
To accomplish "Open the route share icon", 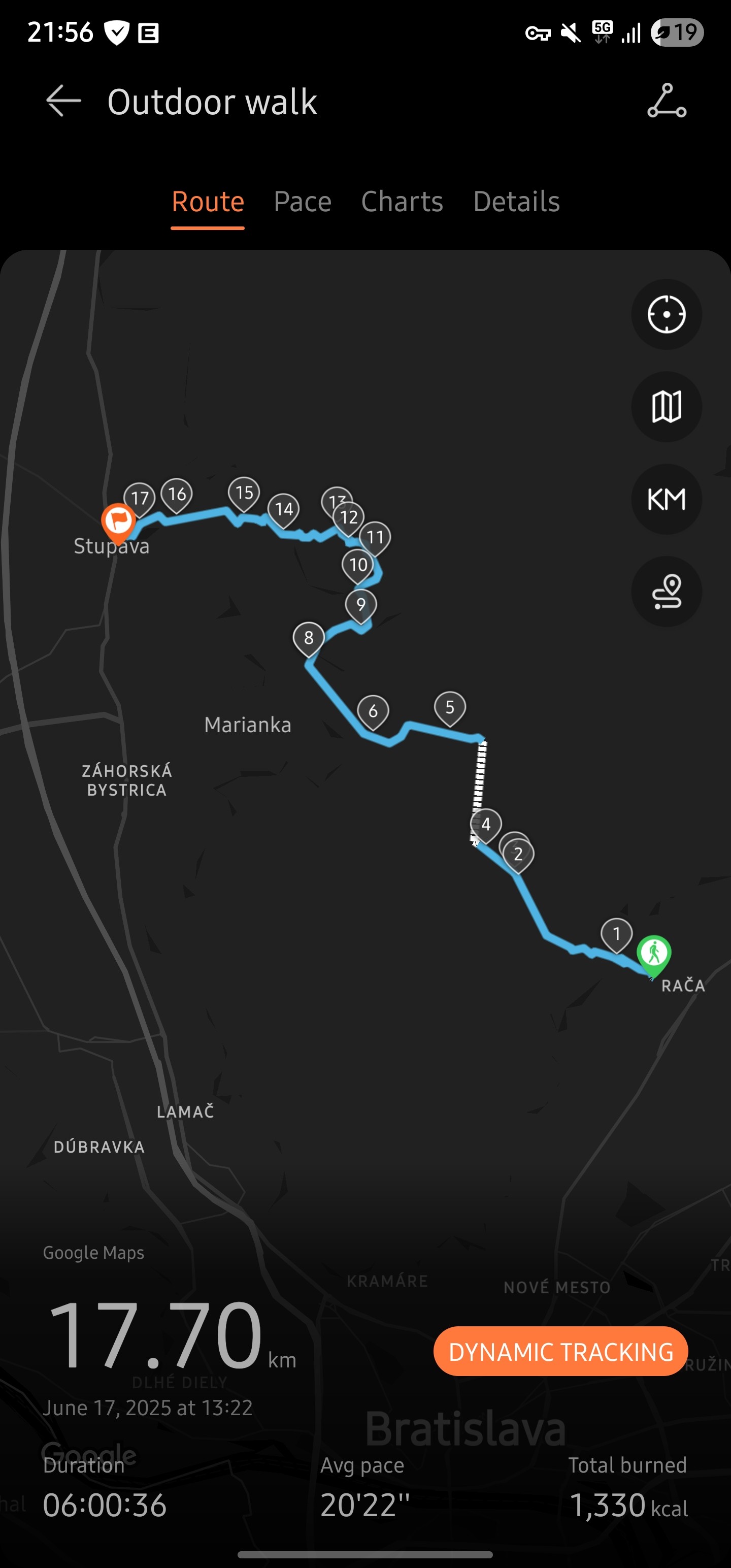I will [667, 101].
